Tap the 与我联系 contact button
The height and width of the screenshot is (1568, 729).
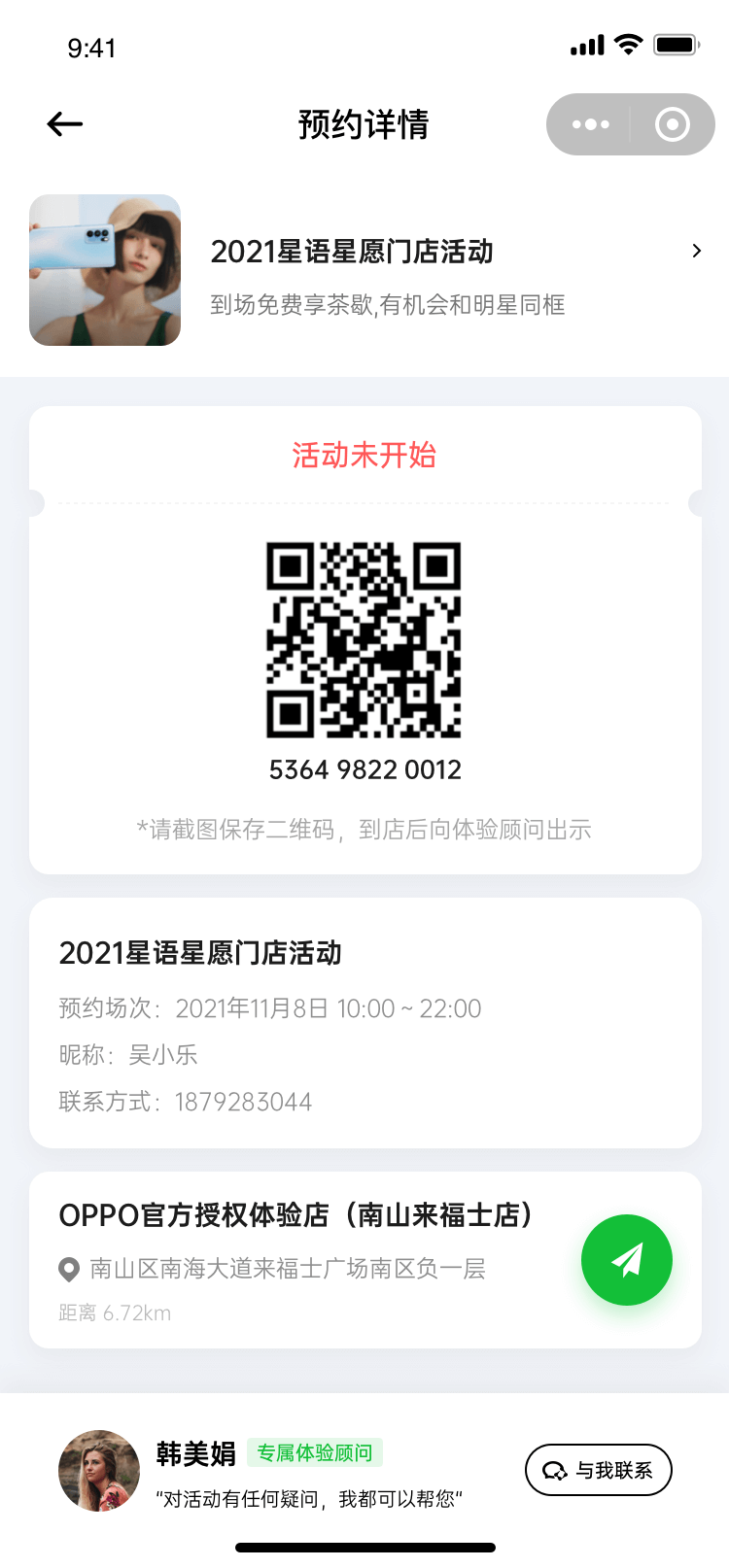[598, 1470]
